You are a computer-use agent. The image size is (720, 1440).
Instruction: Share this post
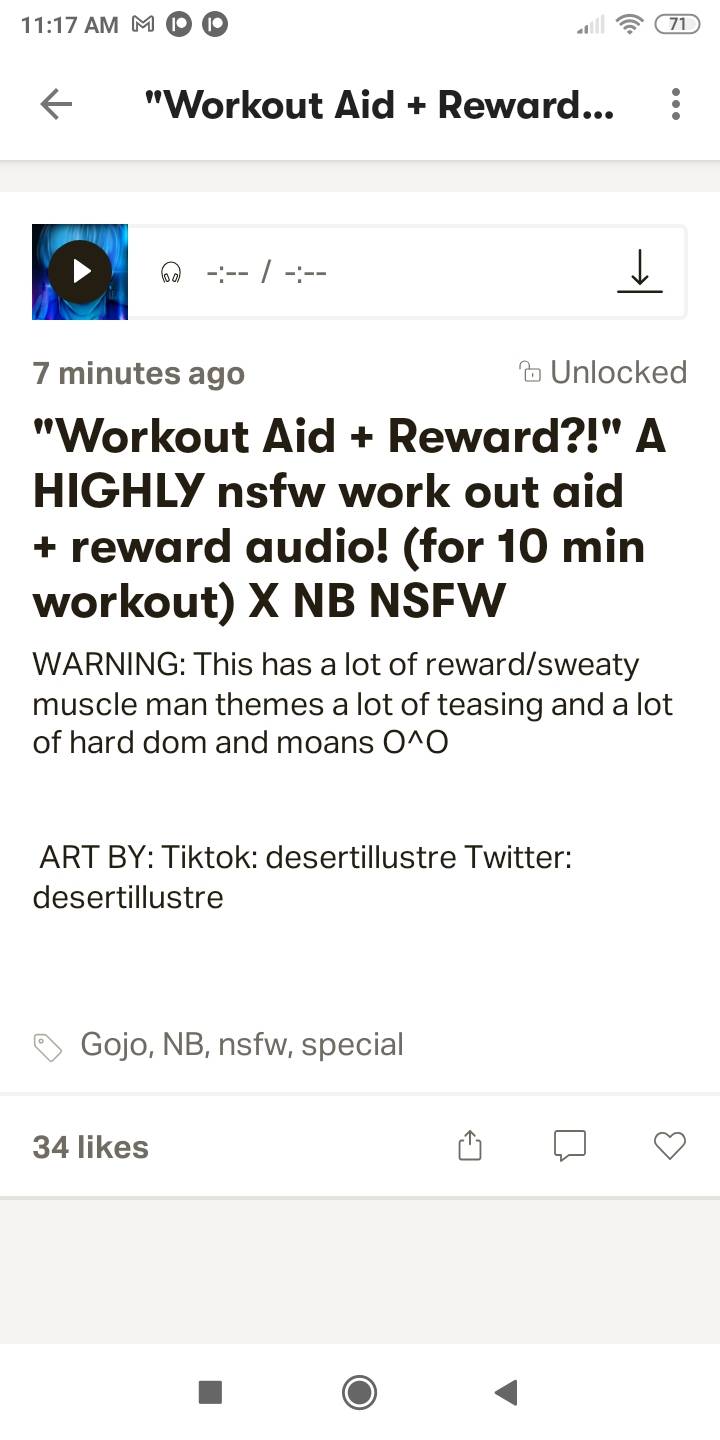469,1146
